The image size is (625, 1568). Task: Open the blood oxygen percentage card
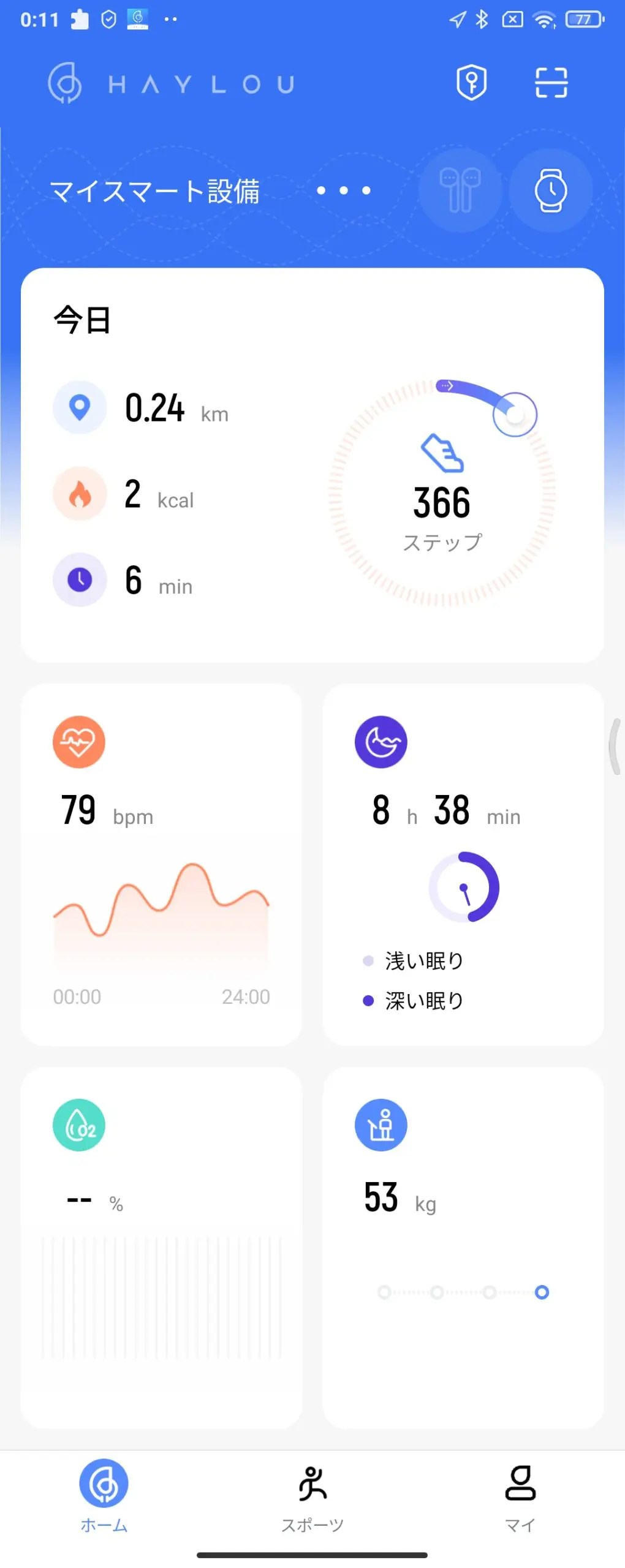tap(161, 1247)
